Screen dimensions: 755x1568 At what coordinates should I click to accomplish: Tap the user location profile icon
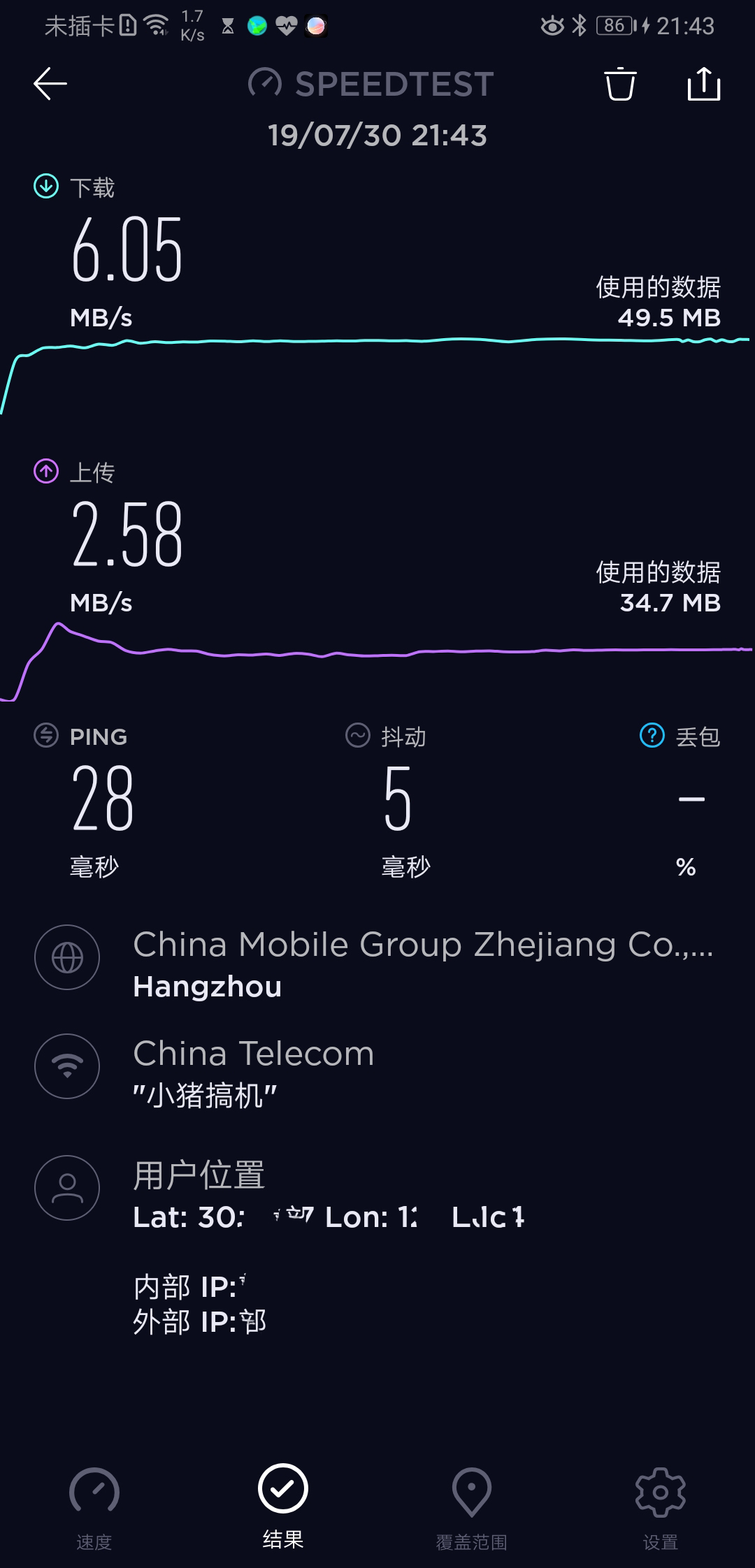pyautogui.click(x=67, y=1188)
